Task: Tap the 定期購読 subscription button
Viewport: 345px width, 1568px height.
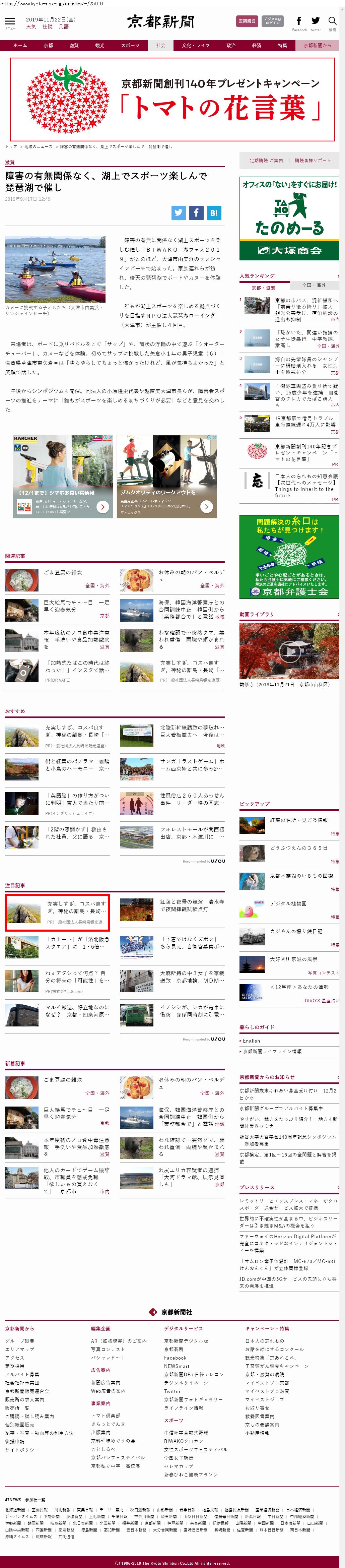Action: point(247,21)
